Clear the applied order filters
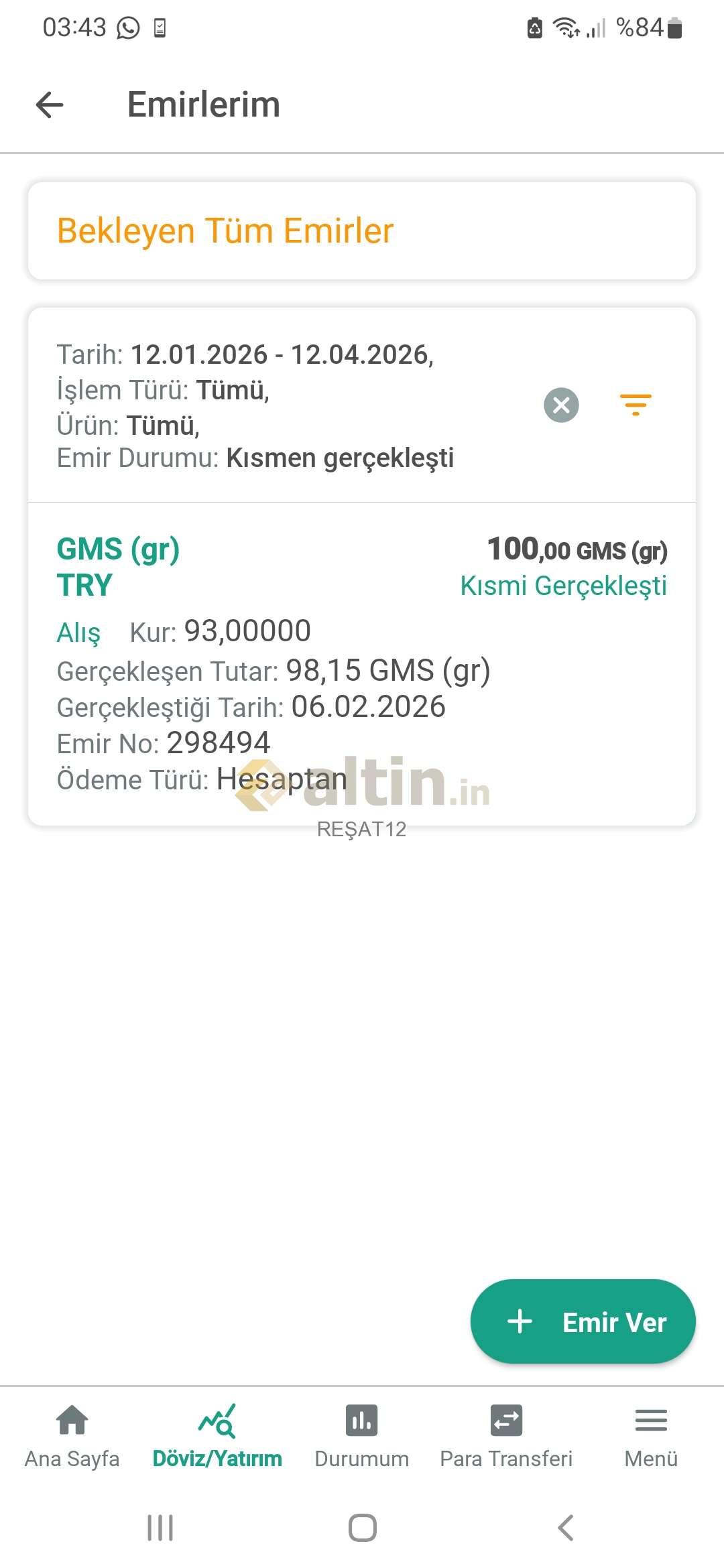The height and width of the screenshot is (1568, 724). coord(561,405)
